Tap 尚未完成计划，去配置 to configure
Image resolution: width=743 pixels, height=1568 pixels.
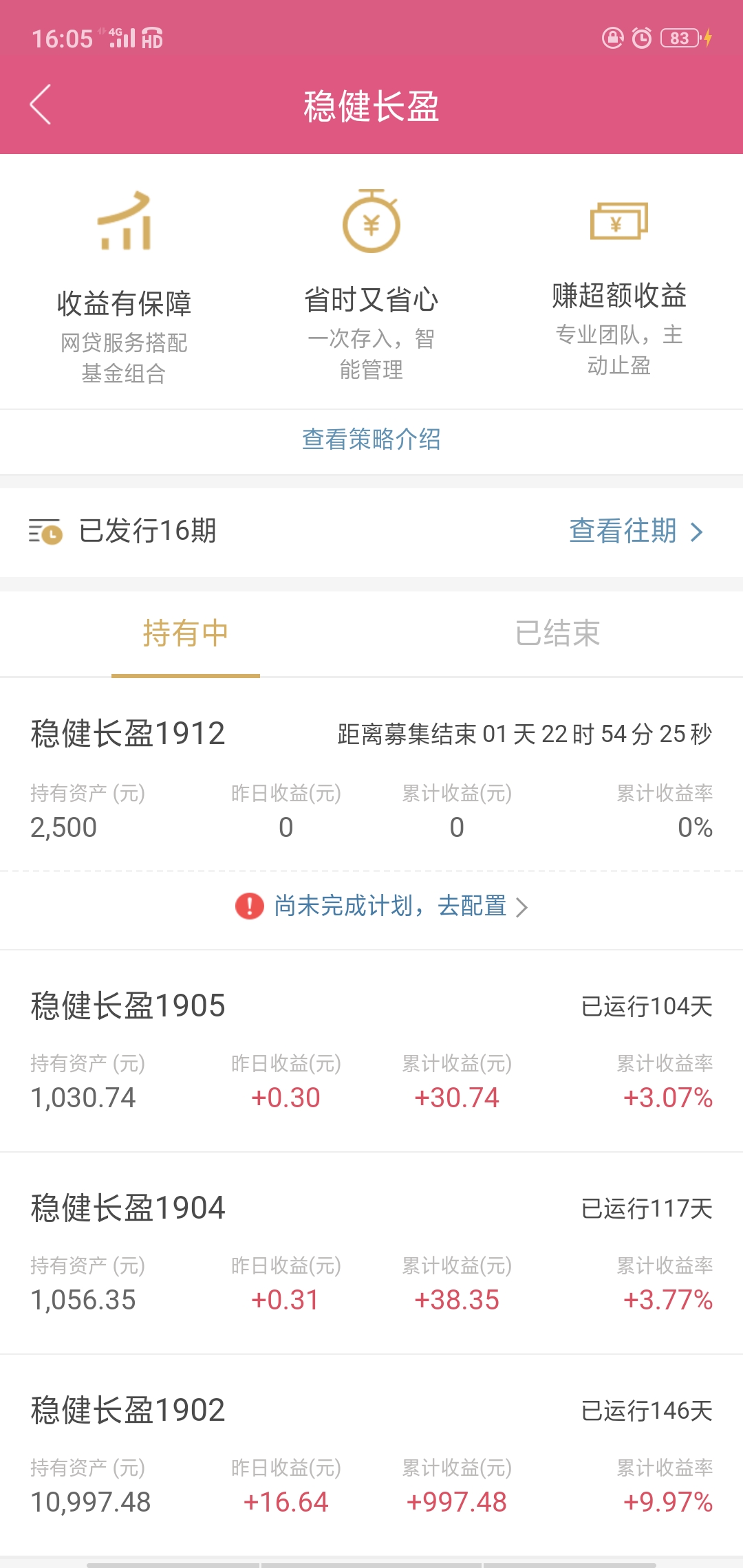pyautogui.click(x=382, y=906)
